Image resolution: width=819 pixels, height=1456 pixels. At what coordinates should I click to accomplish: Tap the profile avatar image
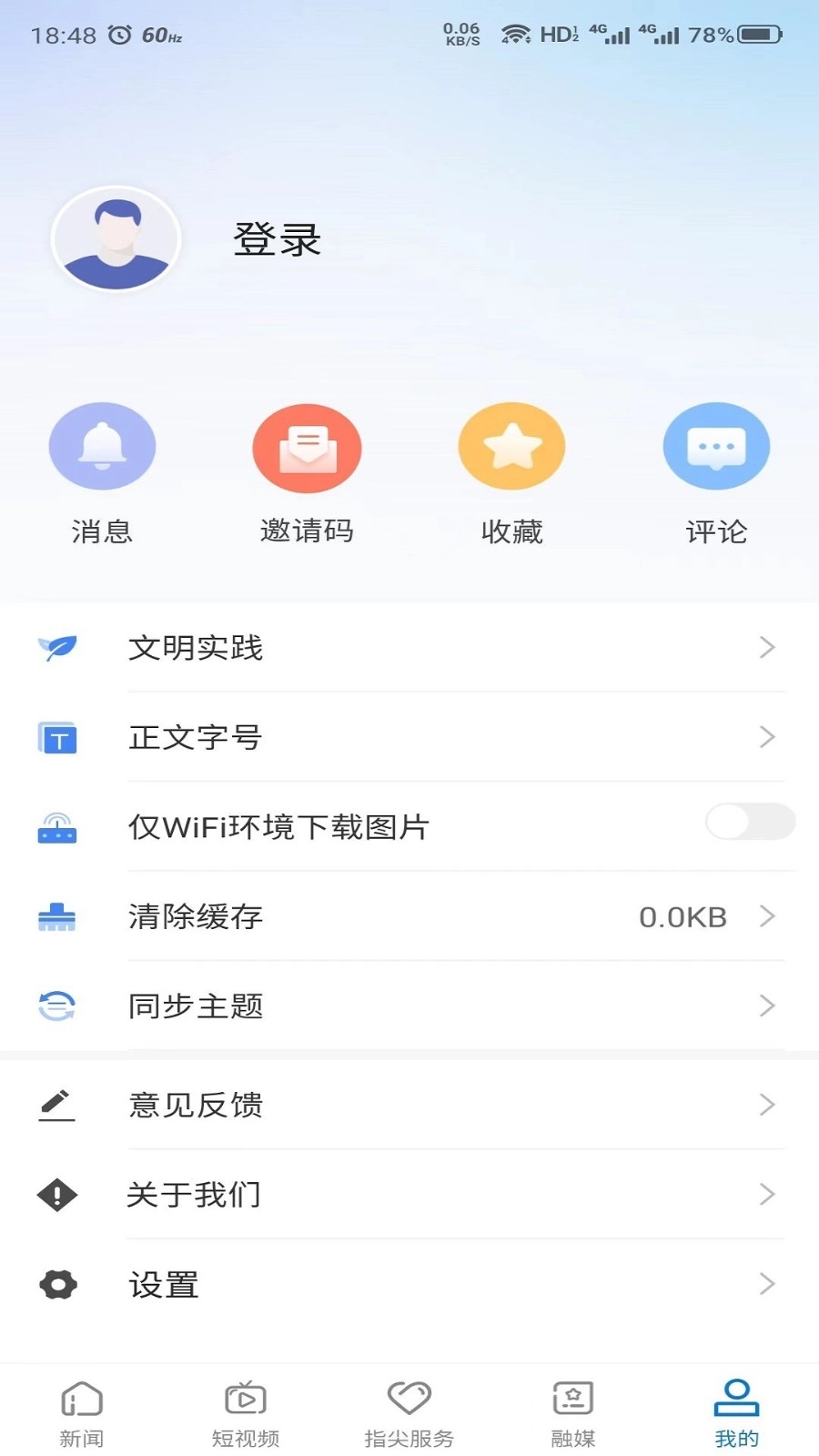click(116, 239)
